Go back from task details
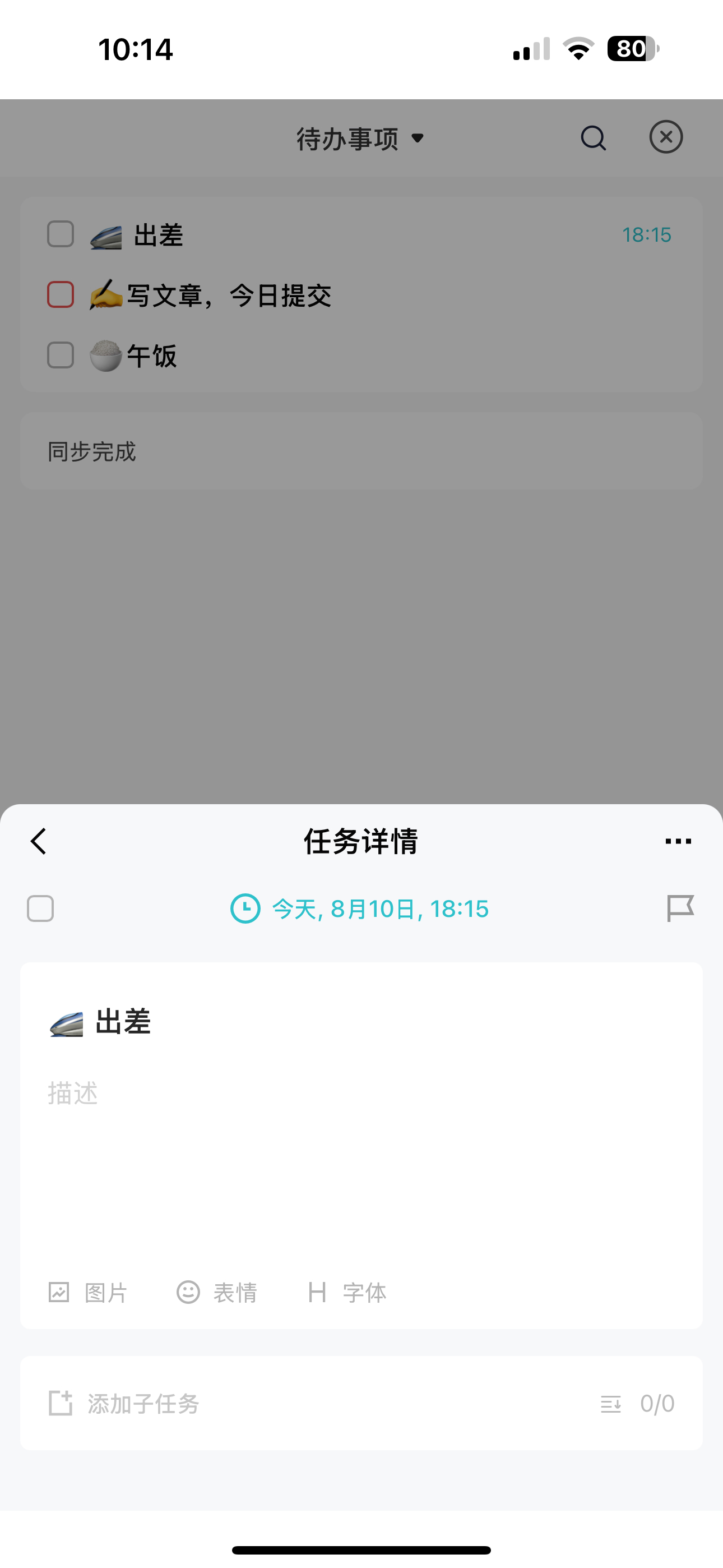Viewport: 723px width, 1568px height. coord(38,841)
